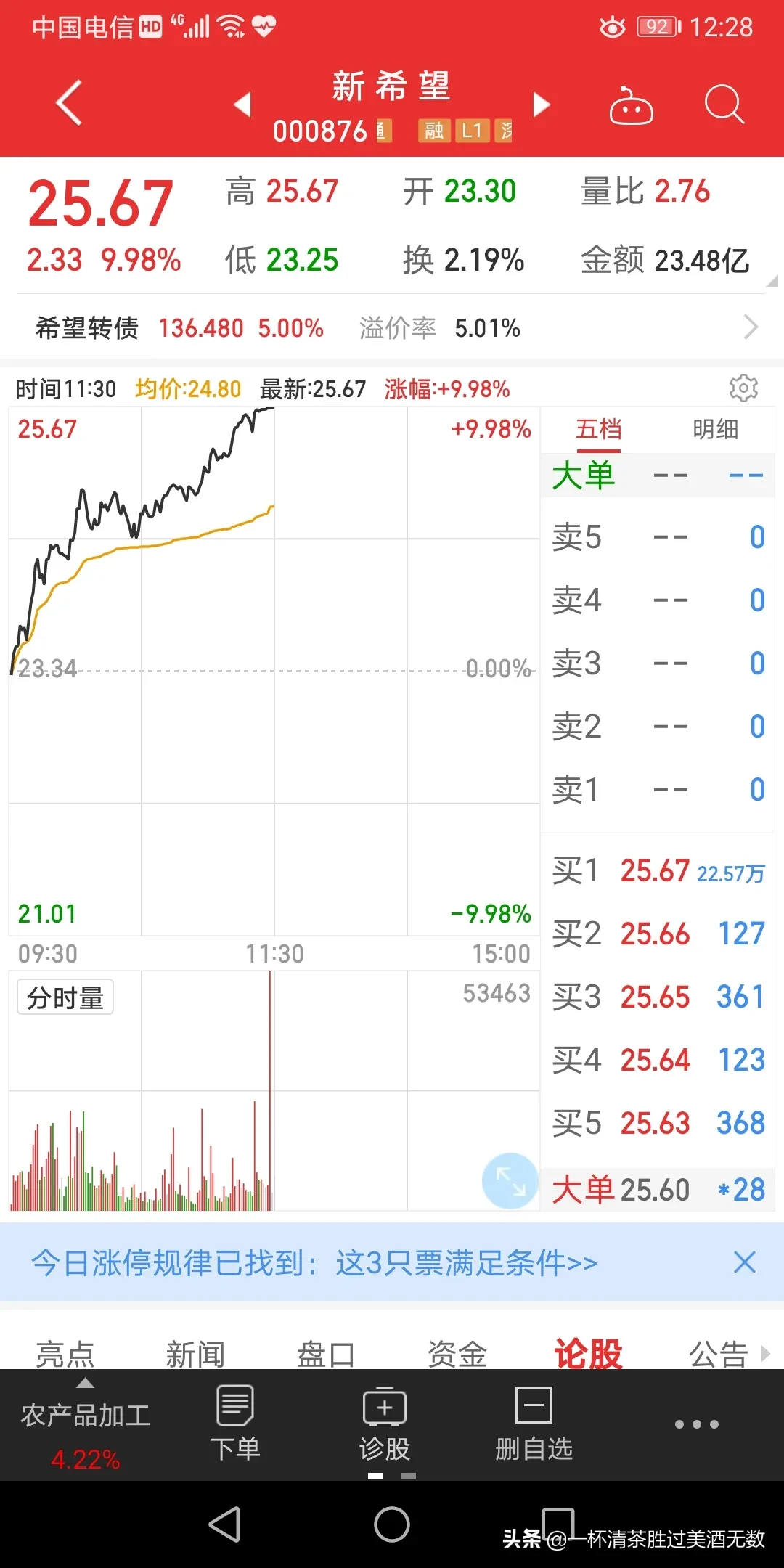Switch to the 资金 tab
This screenshot has height=1568, width=784.
pyautogui.click(x=457, y=1354)
